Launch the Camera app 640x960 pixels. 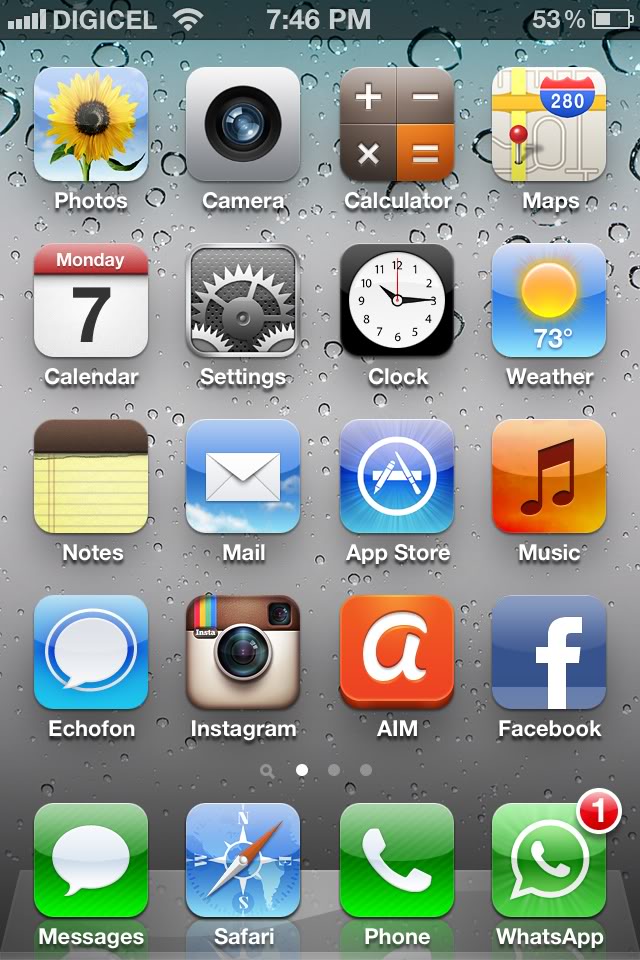click(243, 125)
